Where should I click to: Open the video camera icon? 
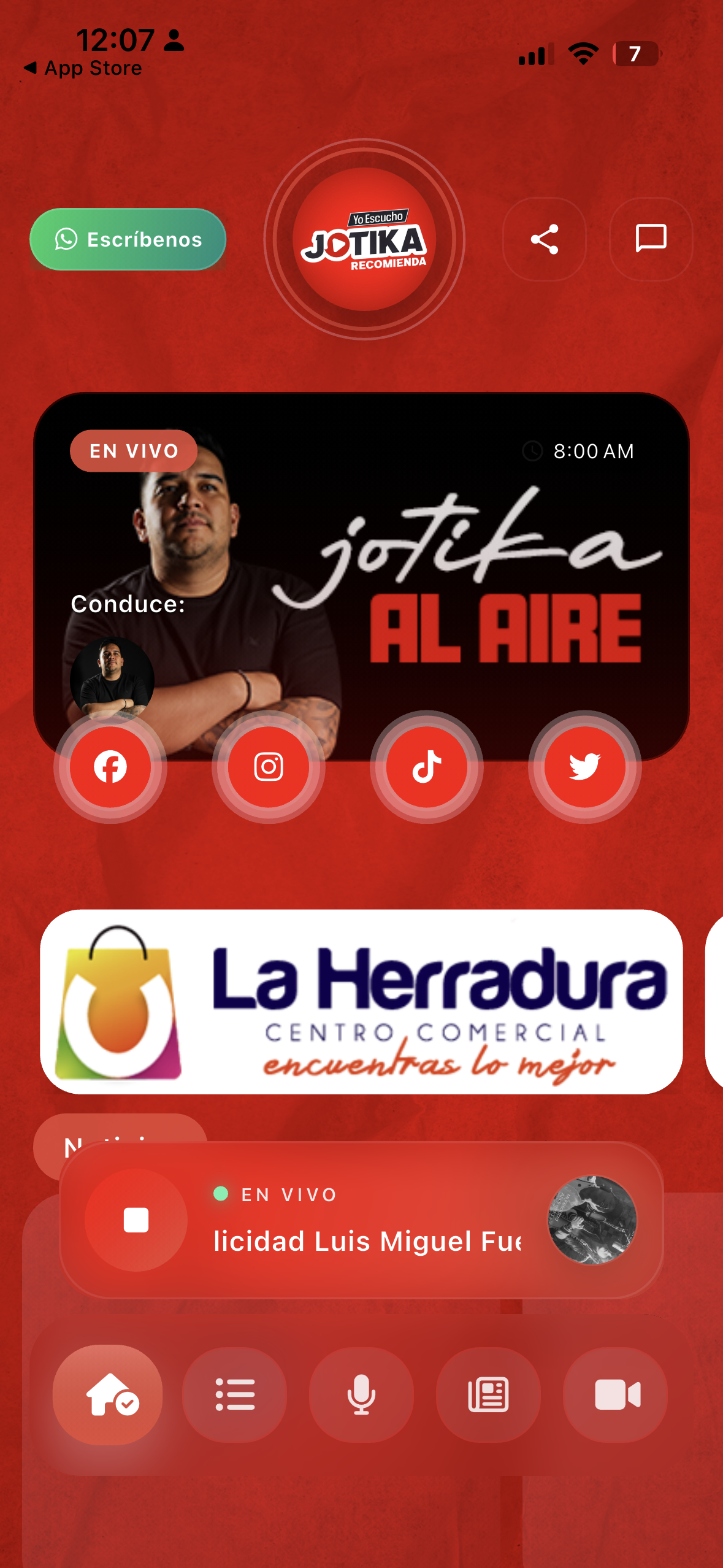point(615,1396)
